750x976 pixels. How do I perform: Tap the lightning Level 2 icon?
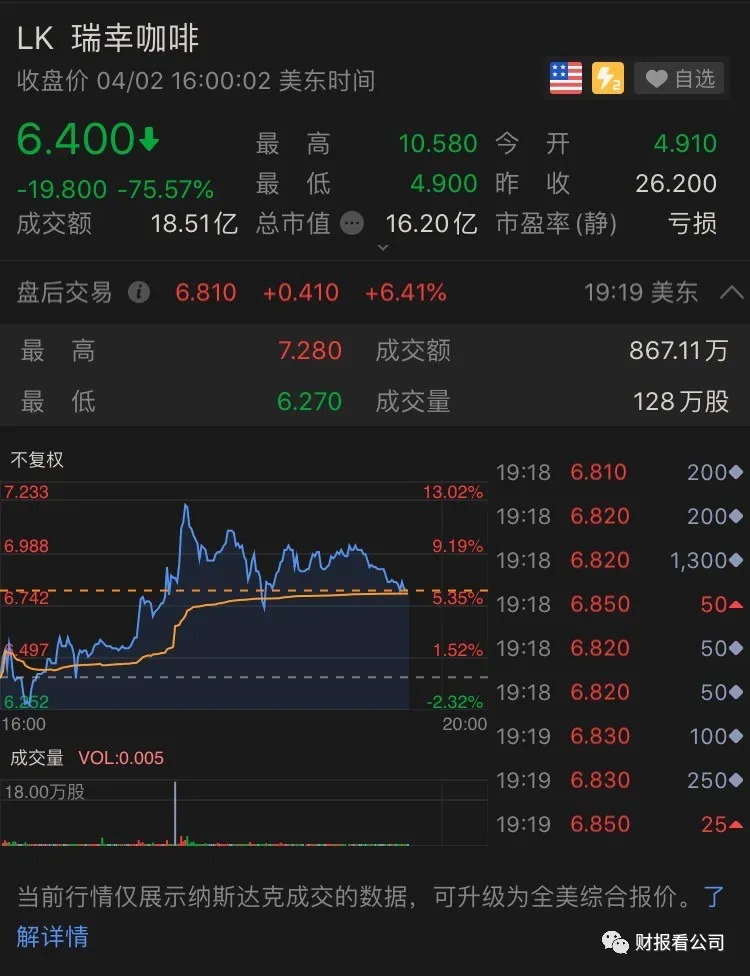608,78
